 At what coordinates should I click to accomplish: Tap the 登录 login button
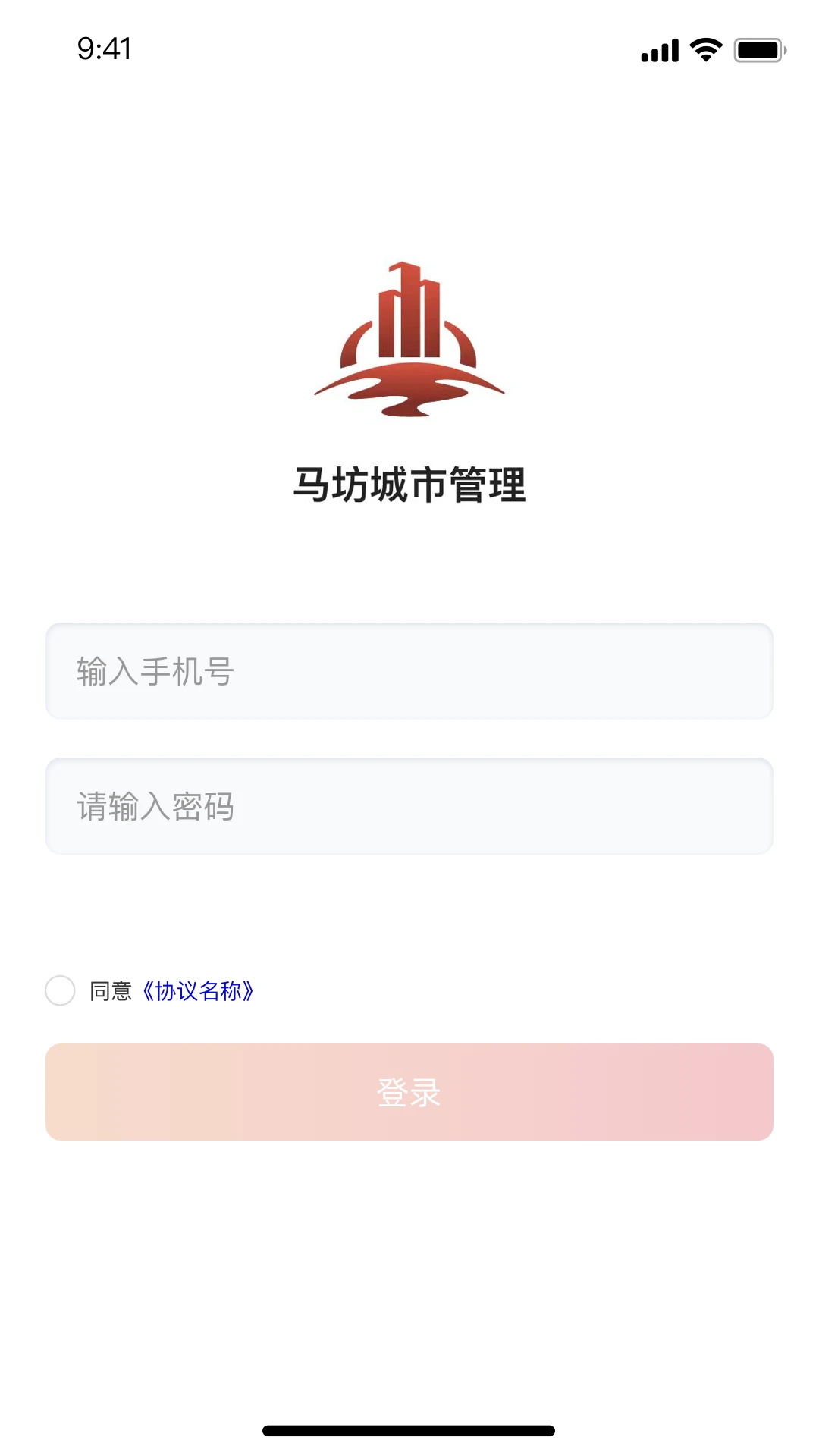coord(409,1092)
